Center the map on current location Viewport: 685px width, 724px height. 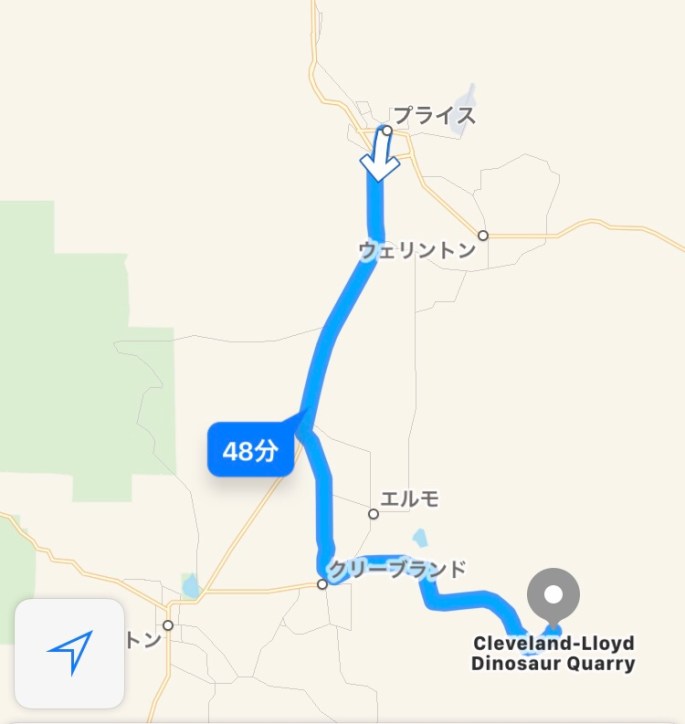pos(69,653)
